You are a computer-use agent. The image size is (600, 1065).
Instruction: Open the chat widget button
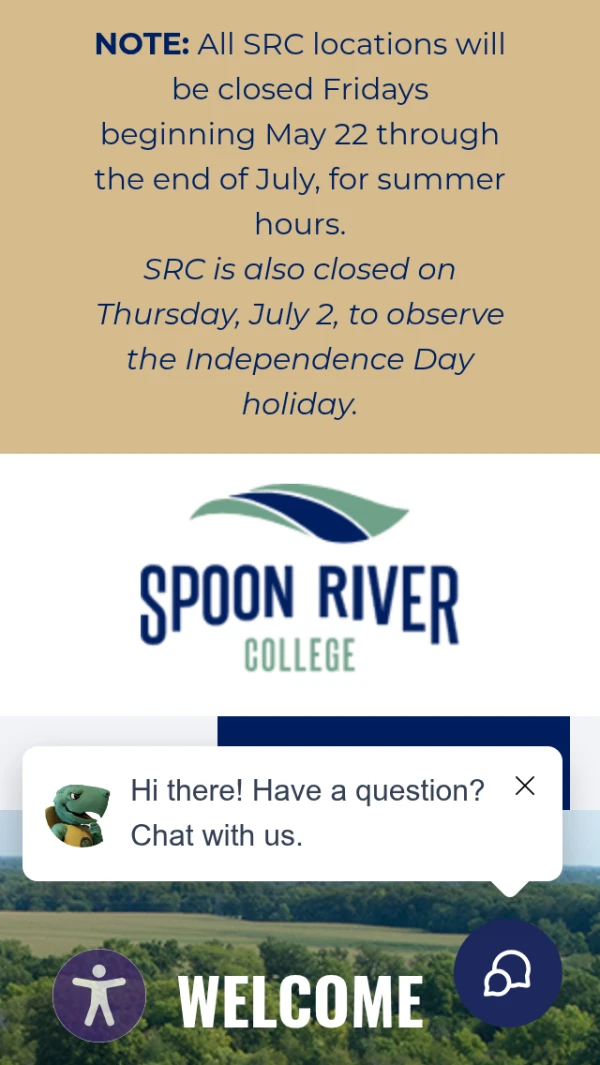click(x=508, y=973)
